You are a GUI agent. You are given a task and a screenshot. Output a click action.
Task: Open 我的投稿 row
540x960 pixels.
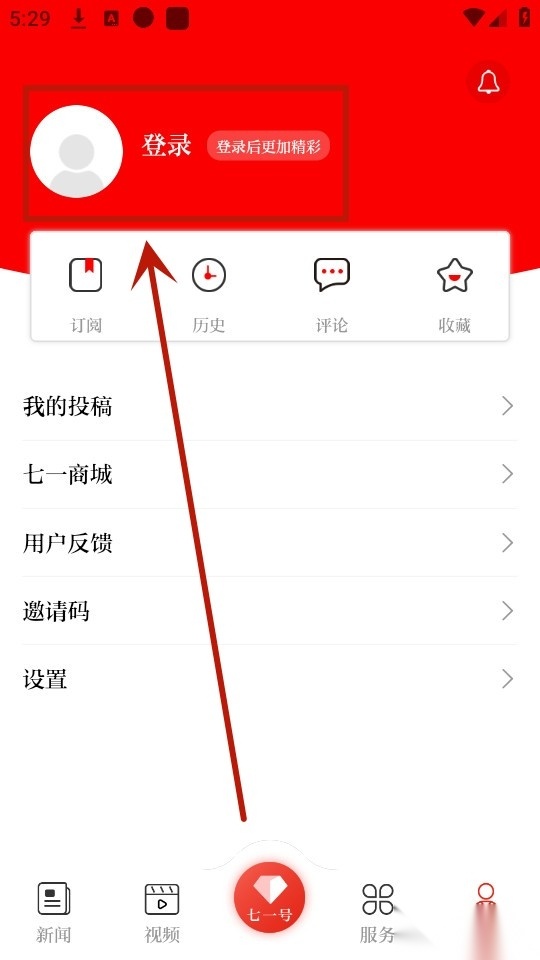[x=270, y=407]
